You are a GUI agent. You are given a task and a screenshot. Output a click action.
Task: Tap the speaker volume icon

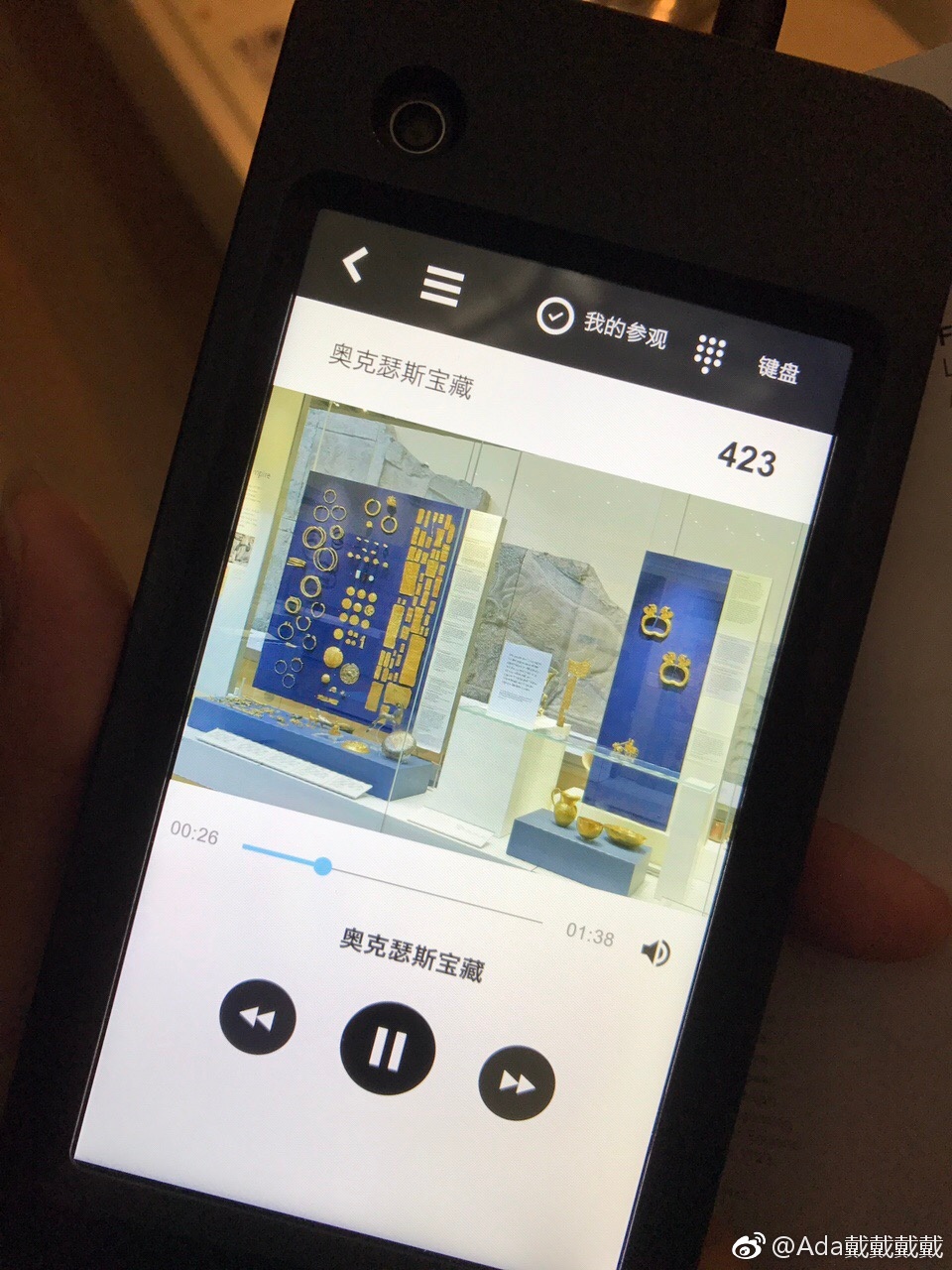click(x=655, y=952)
